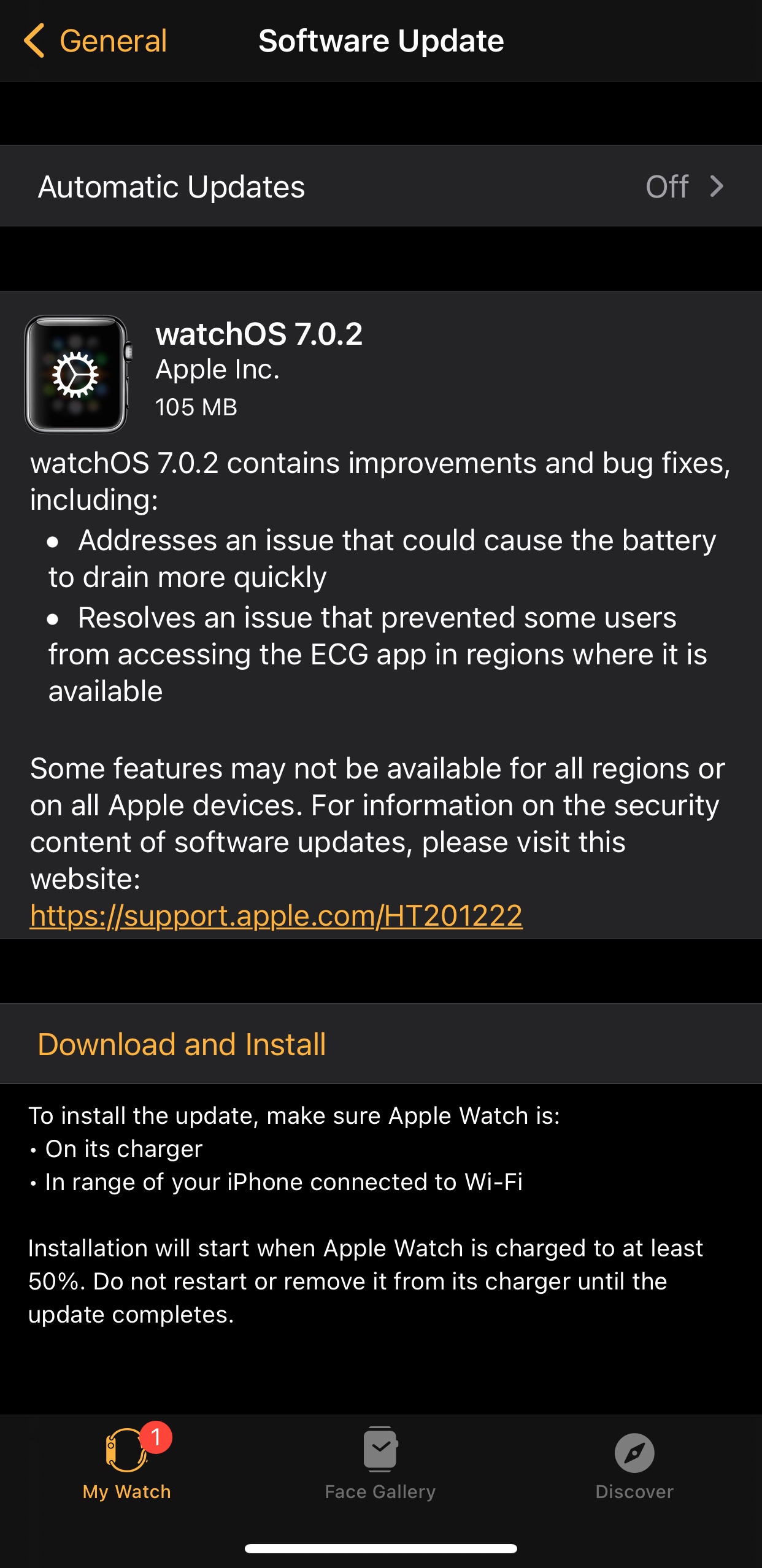This screenshot has width=762, height=1568.
Task: Open the support.apple.com/HT201222 link
Action: (x=276, y=916)
